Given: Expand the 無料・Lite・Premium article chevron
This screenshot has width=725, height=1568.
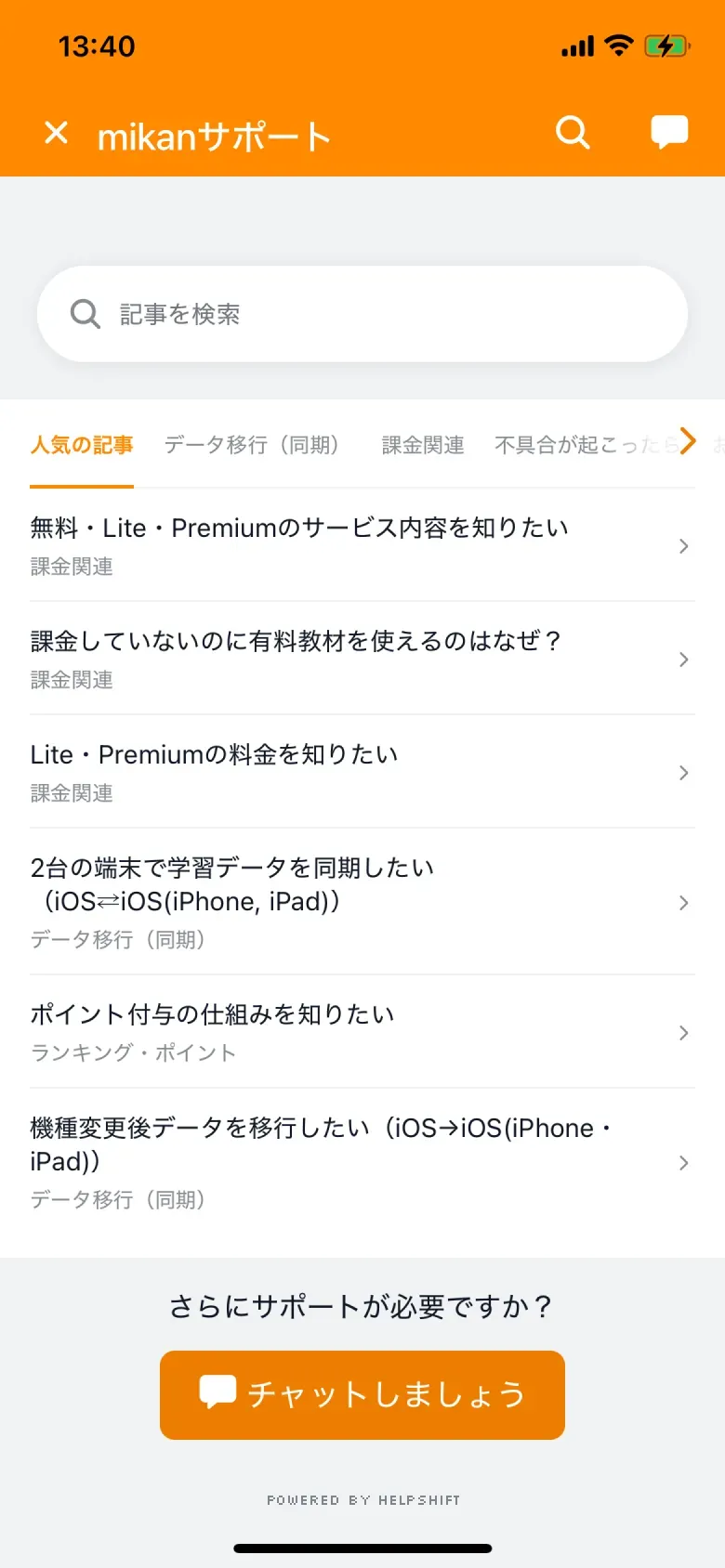Looking at the screenshot, I should 682,546.
